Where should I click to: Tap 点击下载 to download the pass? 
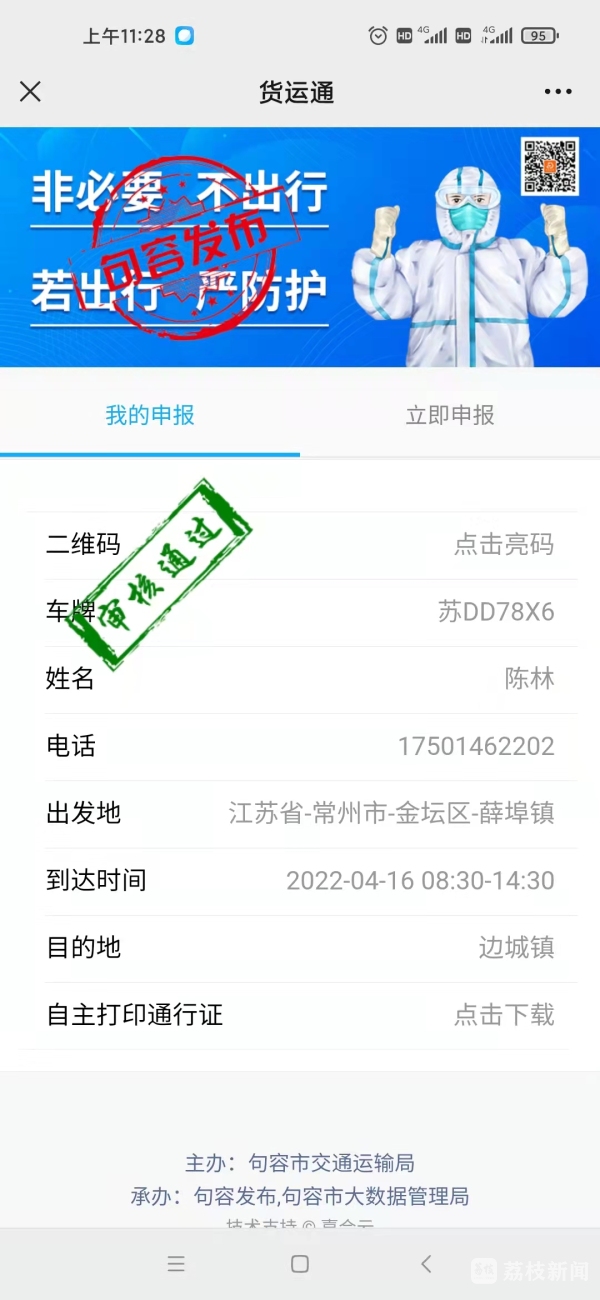(x=503, y=1015)
